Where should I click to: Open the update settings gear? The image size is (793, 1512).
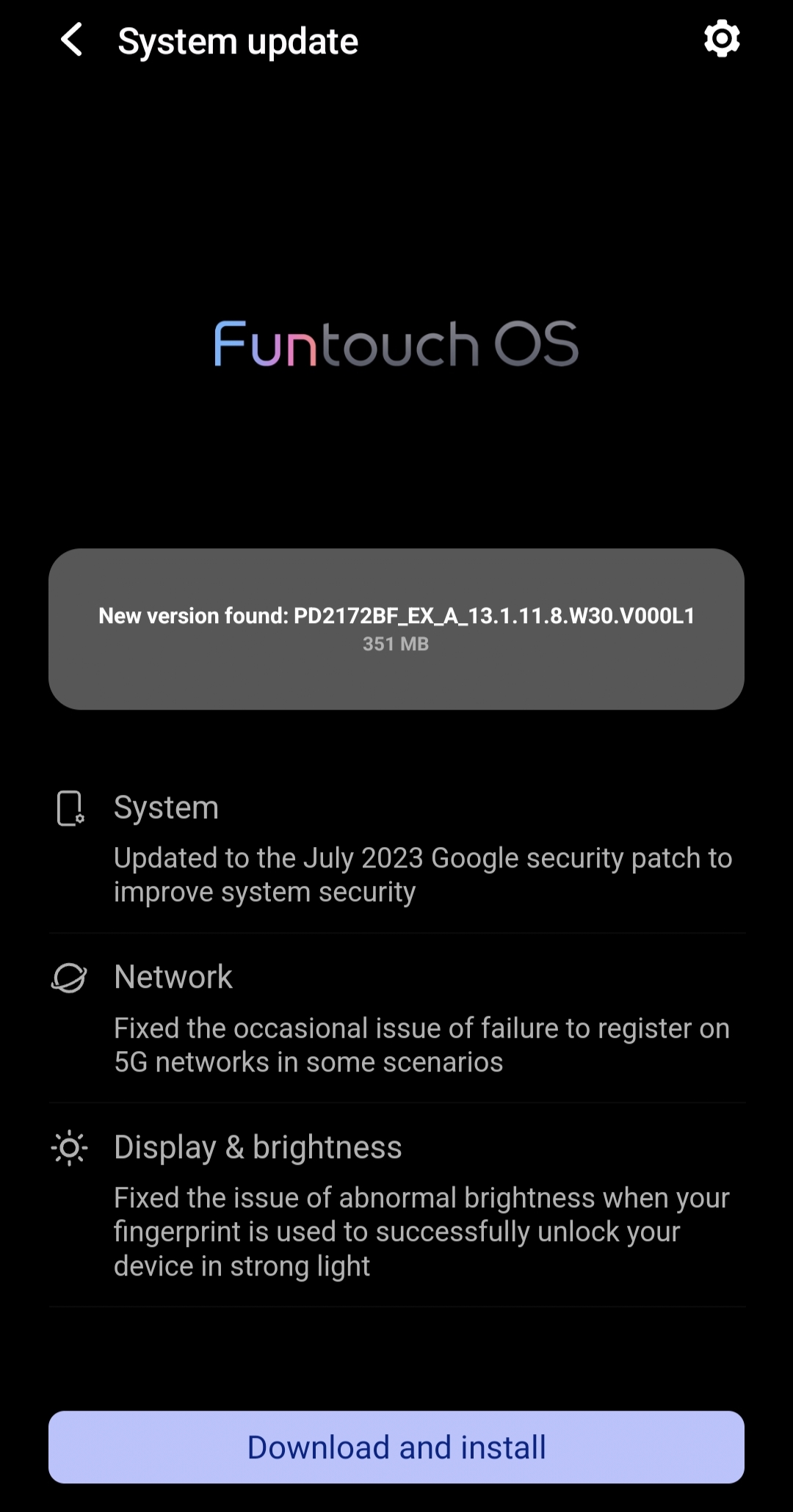point(721,39)
